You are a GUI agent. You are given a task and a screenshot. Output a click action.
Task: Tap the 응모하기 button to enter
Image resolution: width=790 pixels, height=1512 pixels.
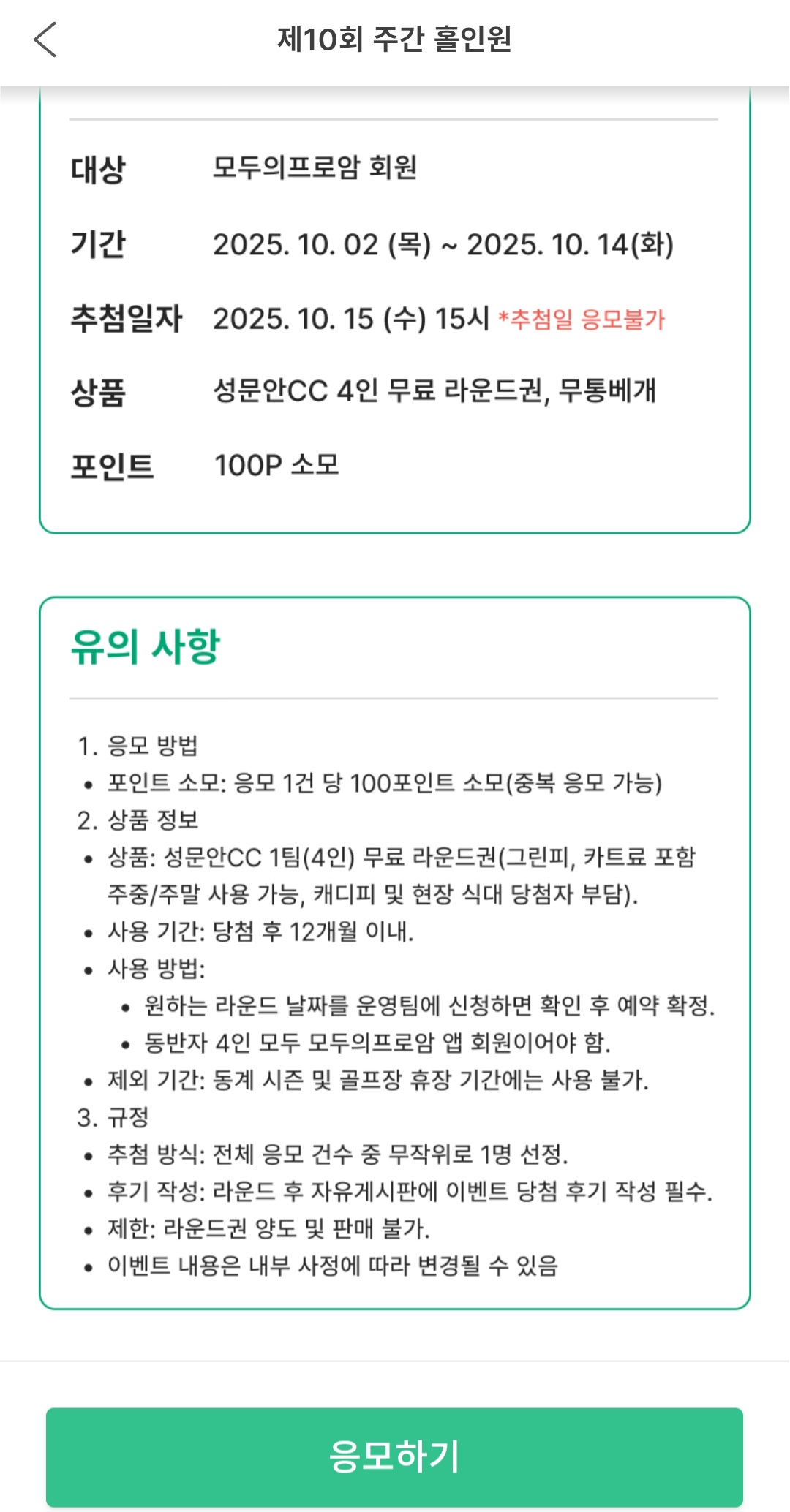[394, 1455]
